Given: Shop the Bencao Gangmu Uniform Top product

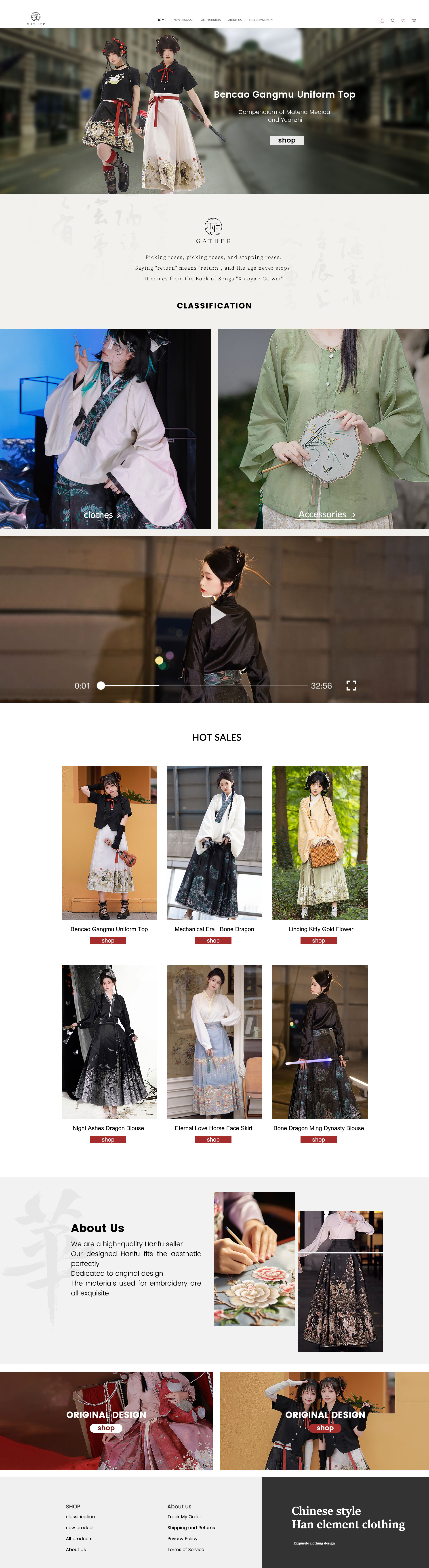Looking at the screenshot, I should [x=108, y=940].
